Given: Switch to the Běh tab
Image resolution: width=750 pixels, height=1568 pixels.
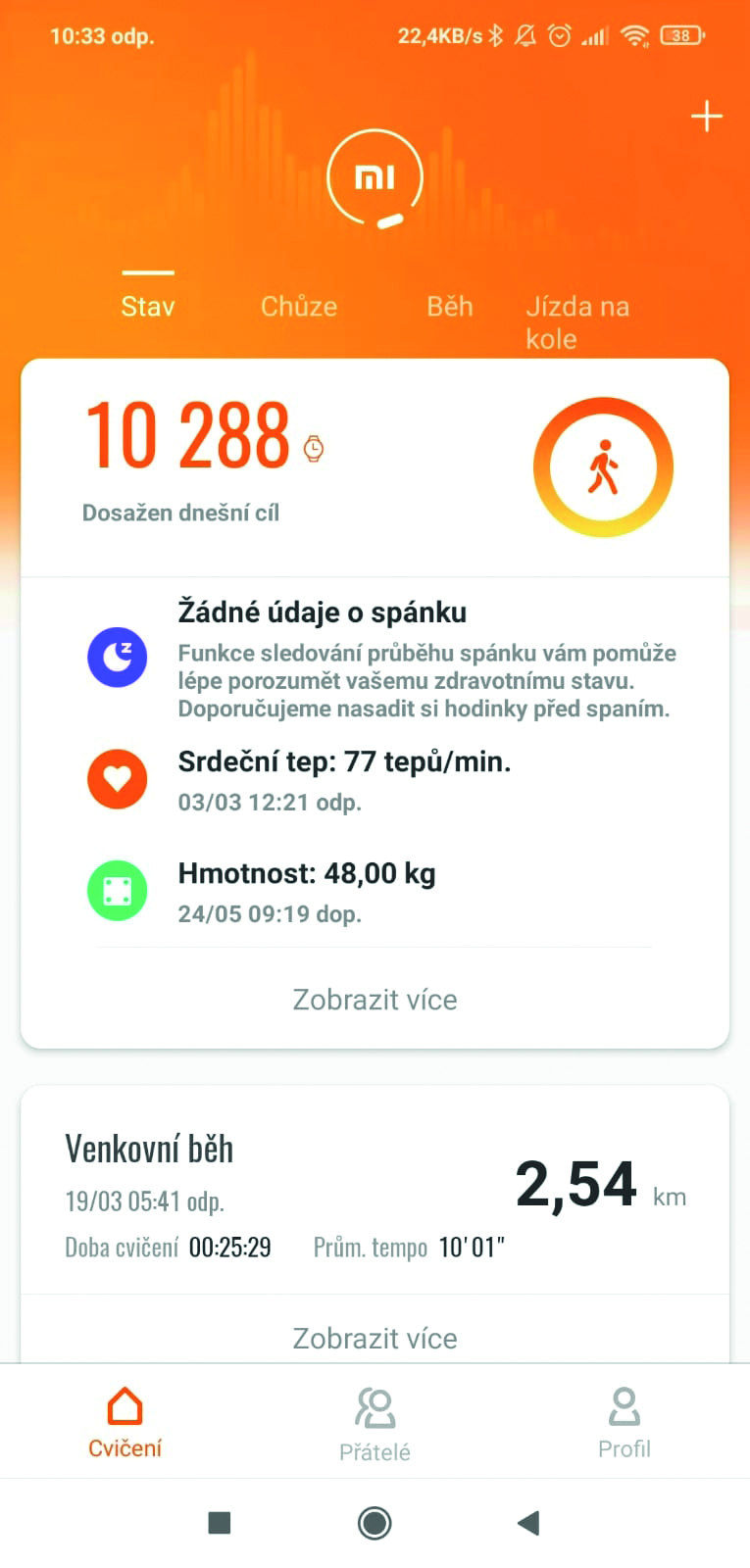Looking at the screenshot, I should click(450, 307).
